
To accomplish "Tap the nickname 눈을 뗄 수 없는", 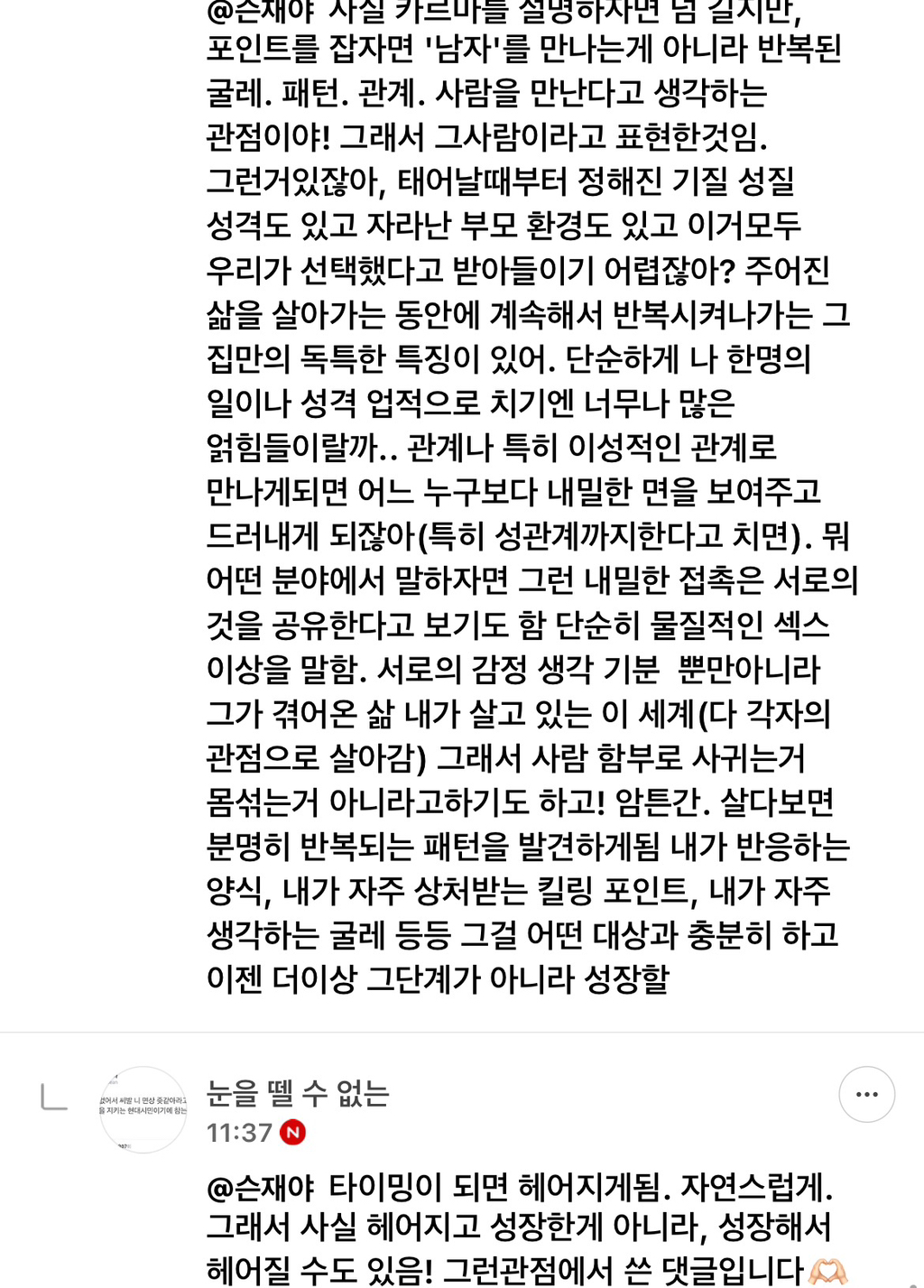I will click(298, 1093).
